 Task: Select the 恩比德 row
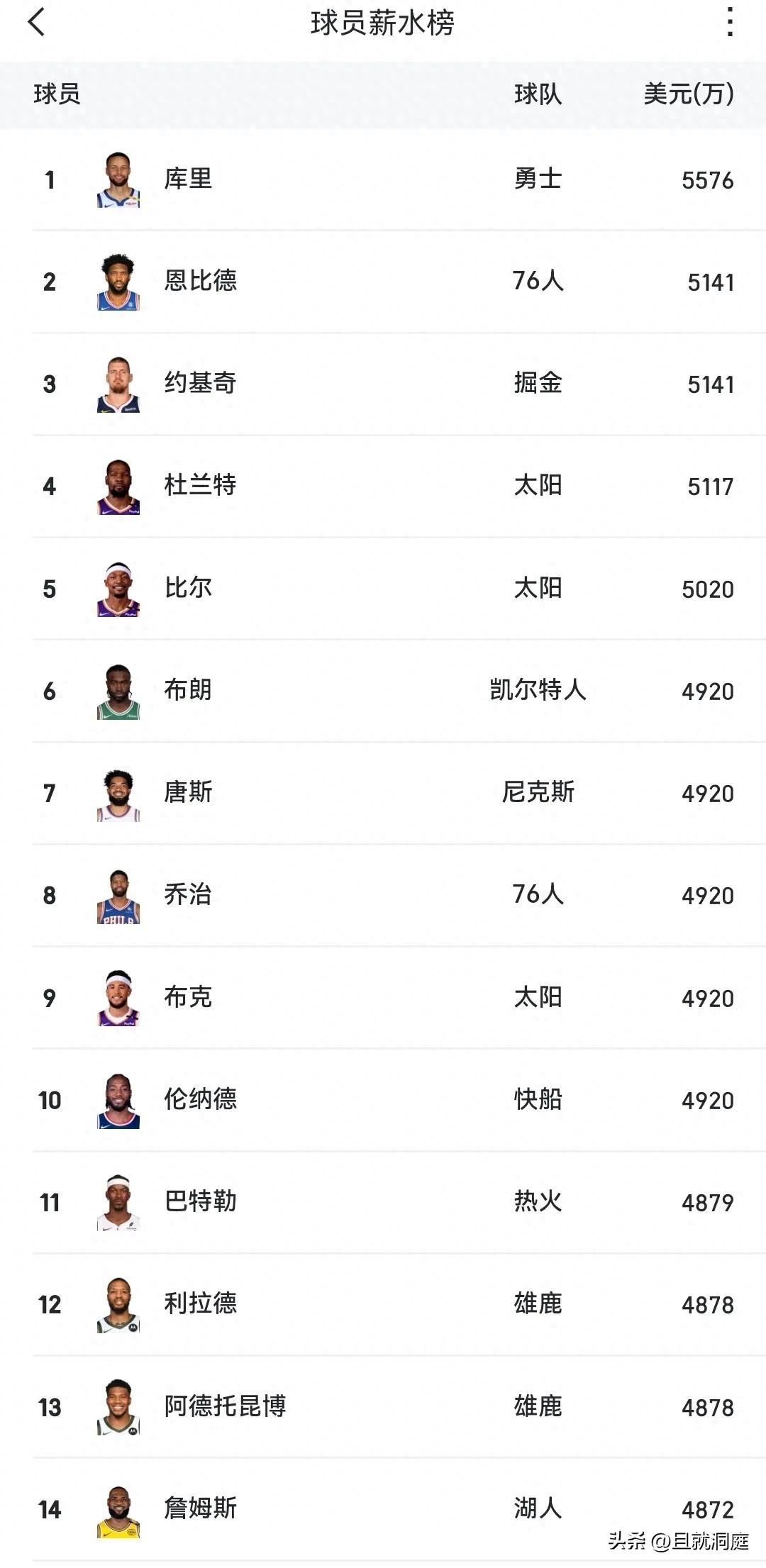click(x=383, y=282)
